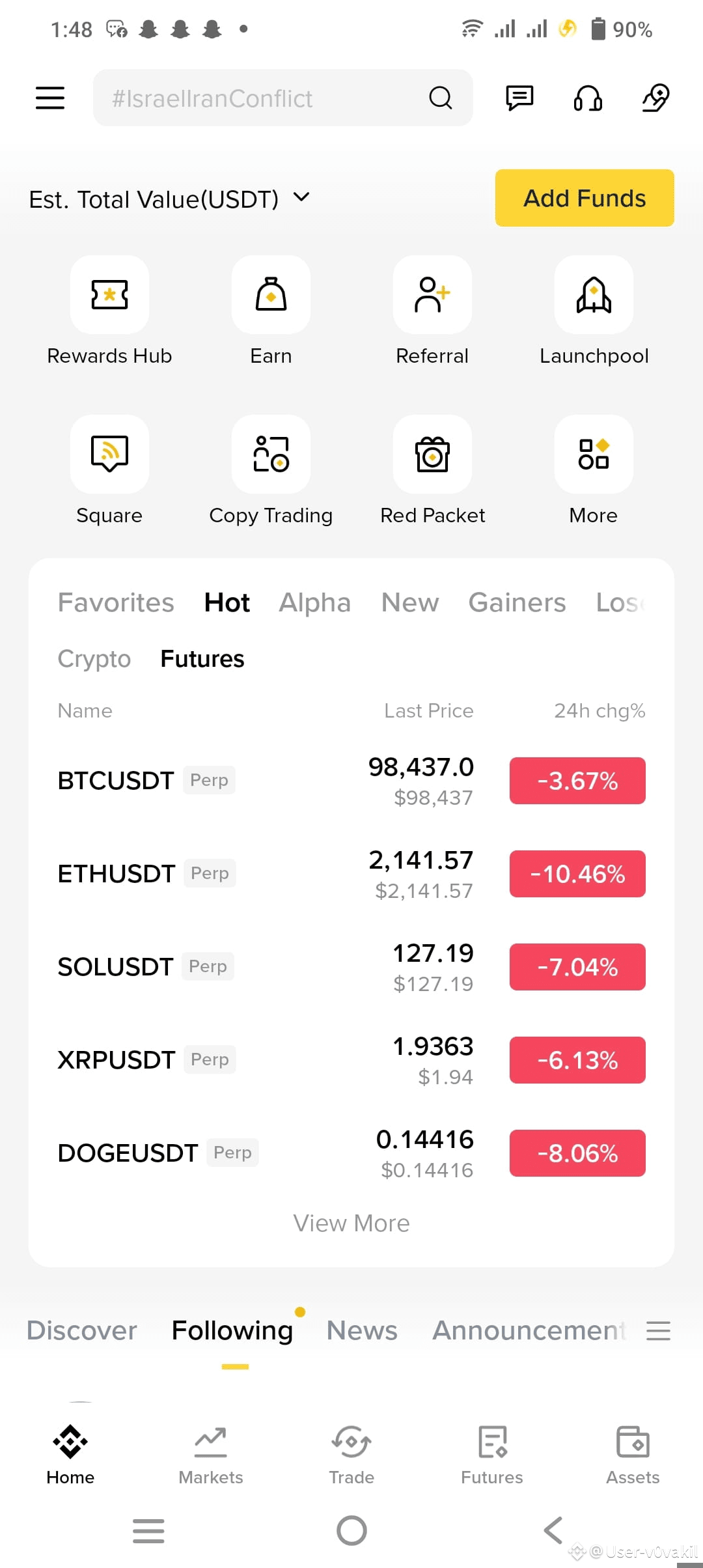Open the DOGEUSDT Perp row

(x=351, y=1153)
